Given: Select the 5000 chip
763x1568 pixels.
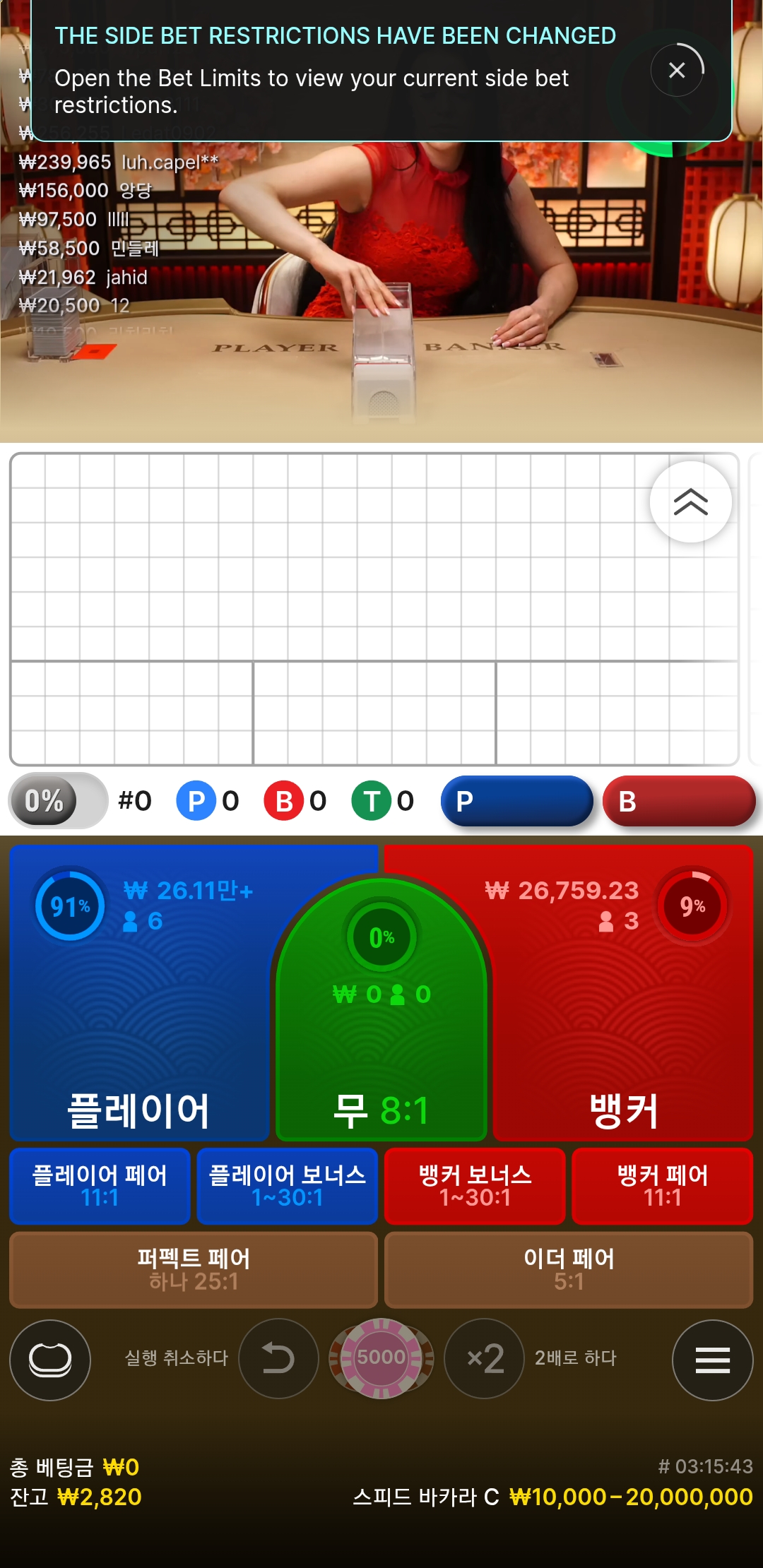Looking at the screenshot, I should (x=381, y=1358).
